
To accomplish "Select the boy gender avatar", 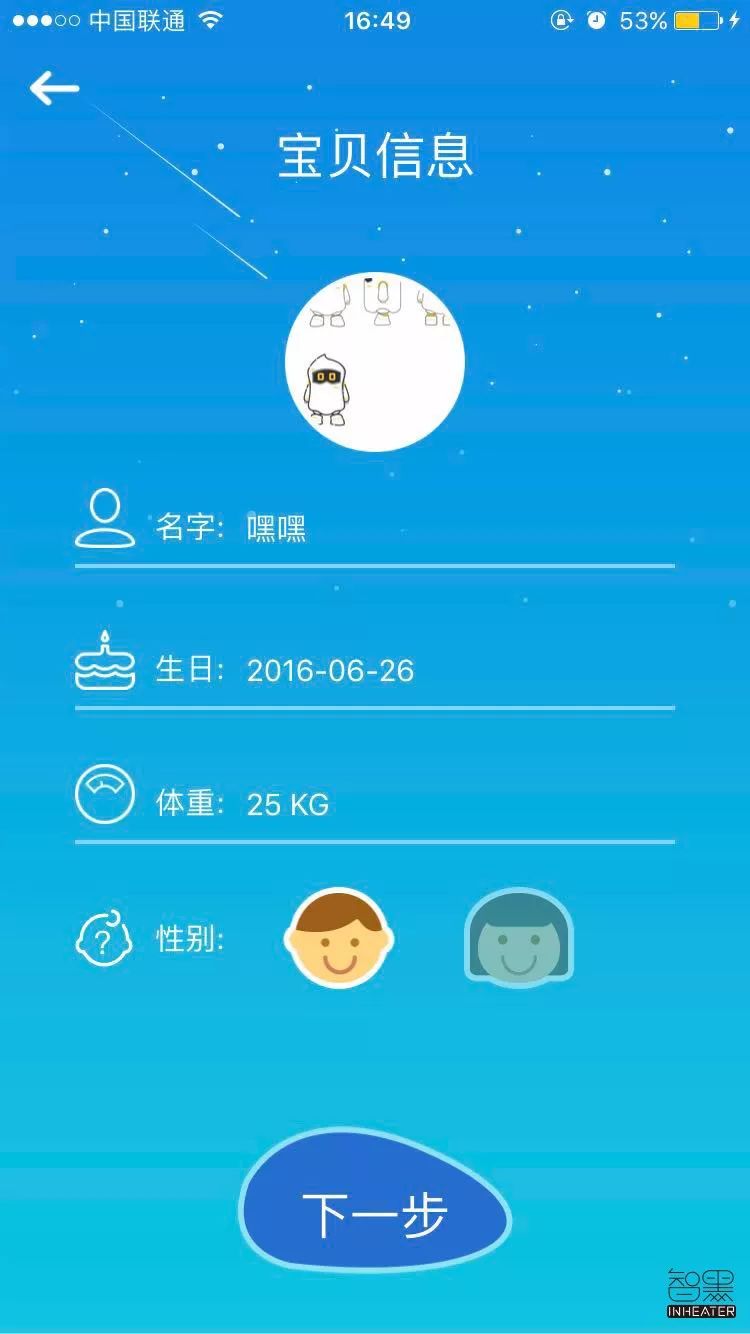I will [339, 940].
